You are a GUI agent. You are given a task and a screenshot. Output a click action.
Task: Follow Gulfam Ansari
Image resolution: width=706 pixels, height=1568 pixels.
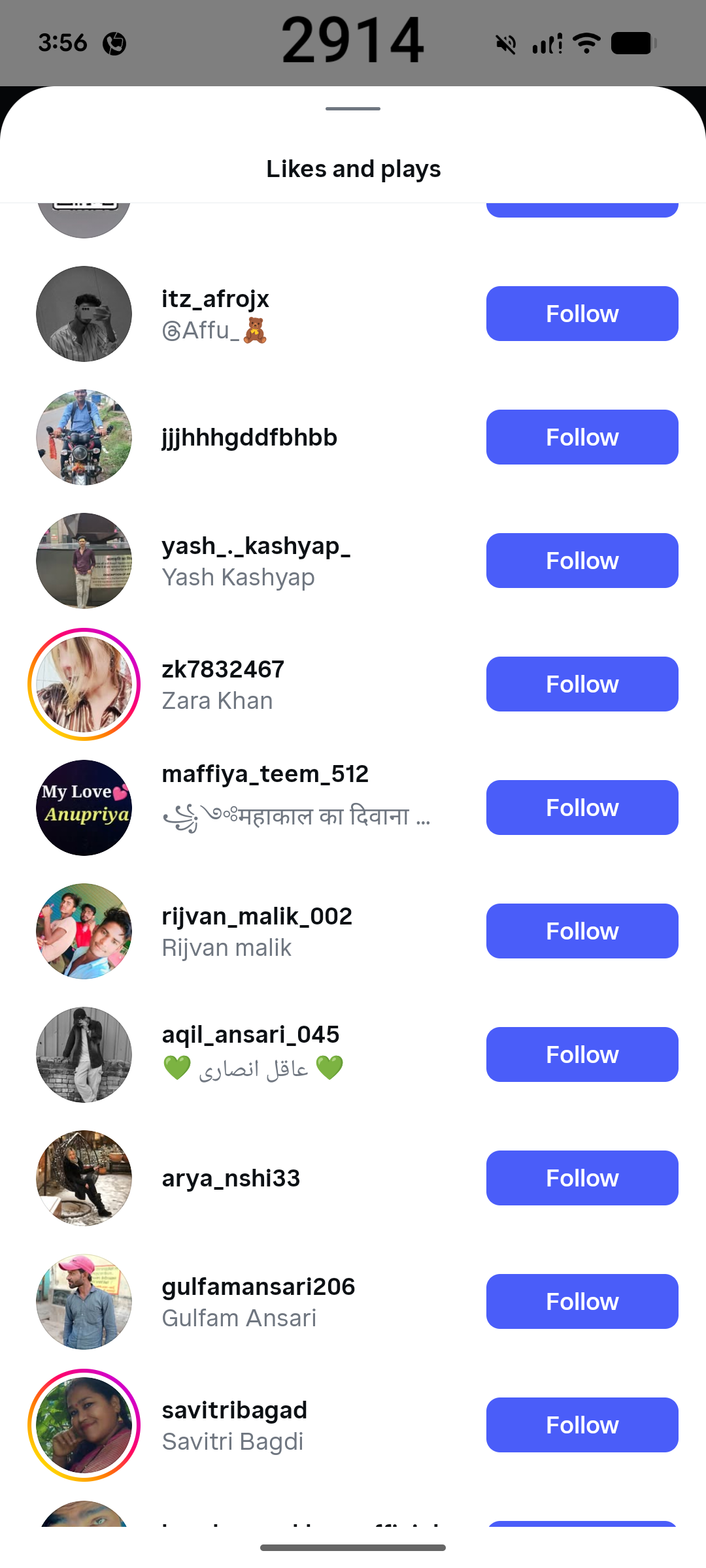[x=582, y=1301]
